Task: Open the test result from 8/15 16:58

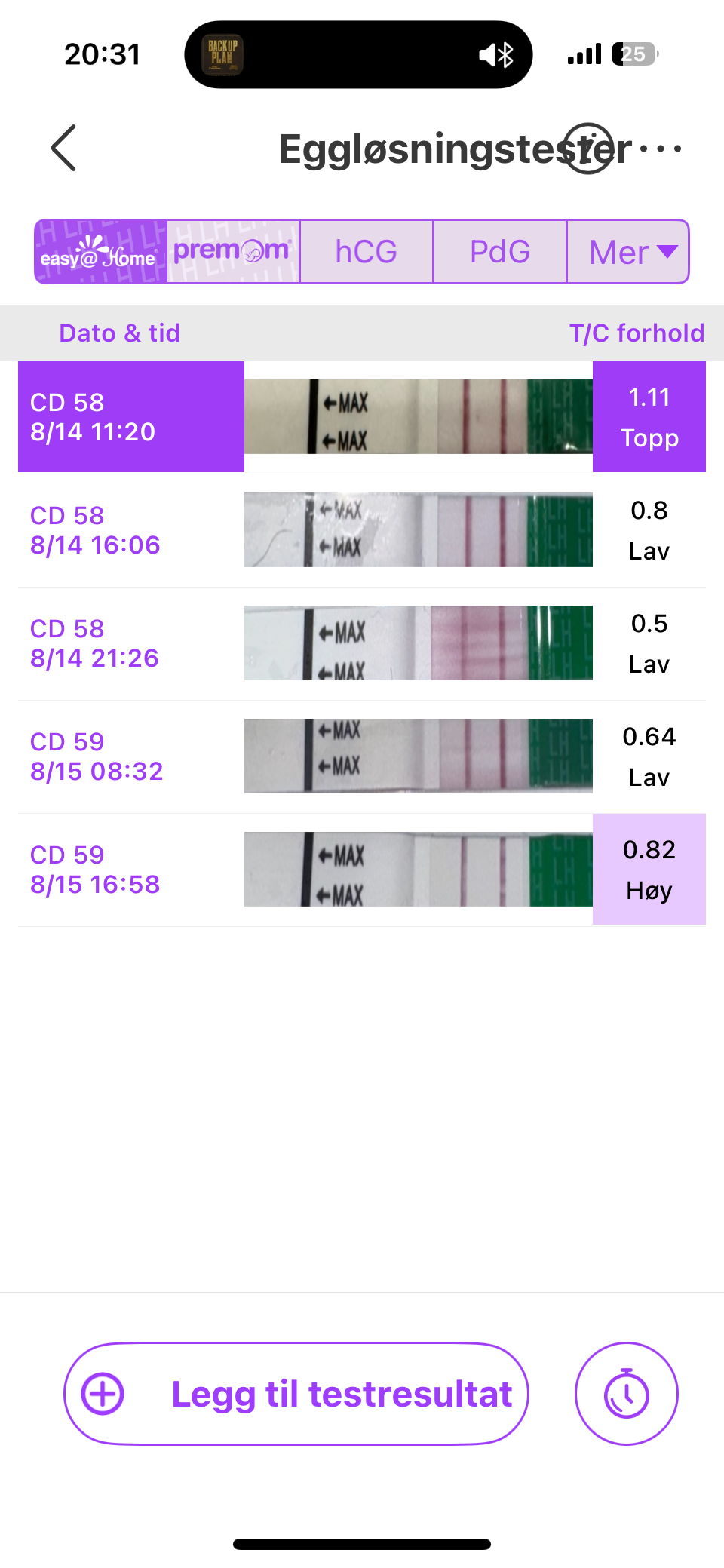Action: point(362,870)
